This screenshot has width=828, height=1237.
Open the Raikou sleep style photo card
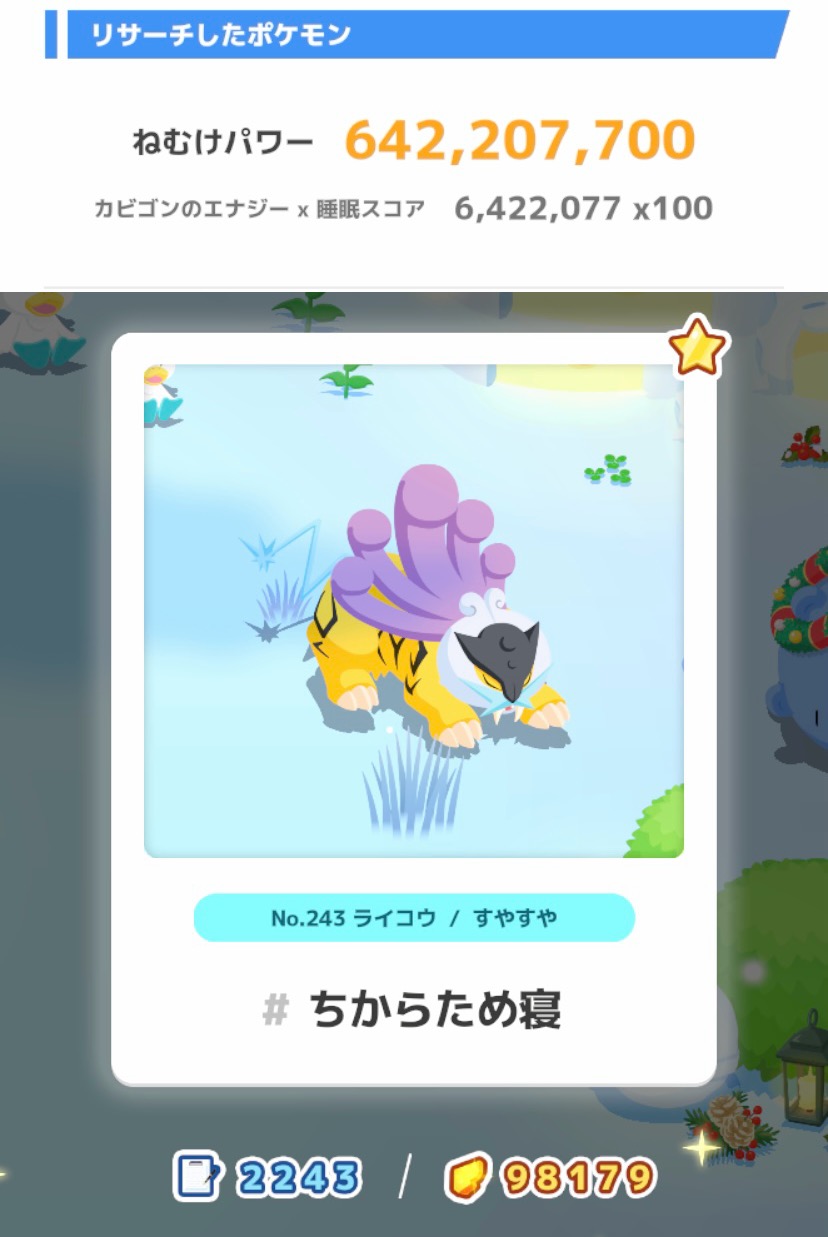(x=413, y=610)
